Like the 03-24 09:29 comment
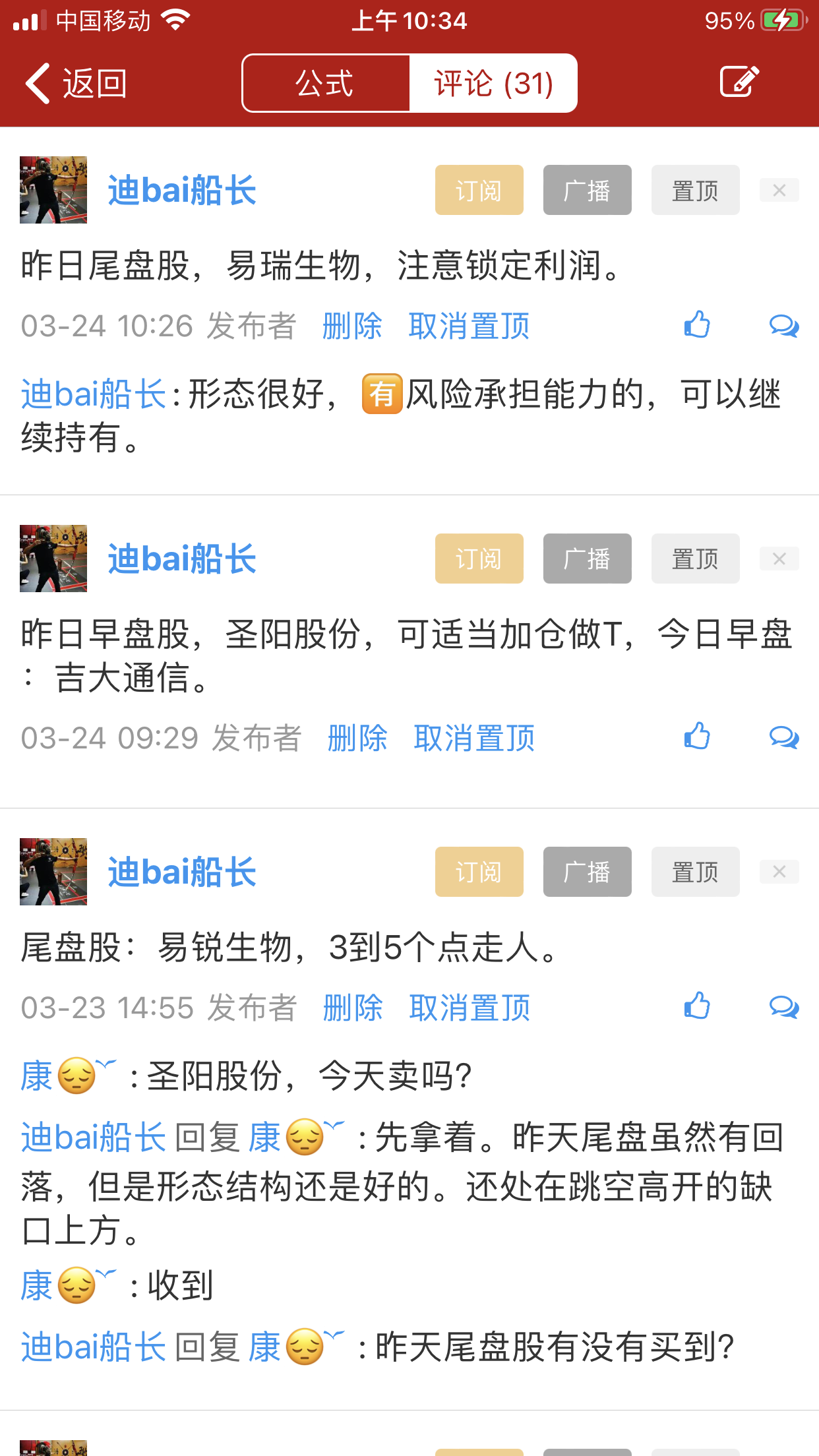 pos(697,737)
